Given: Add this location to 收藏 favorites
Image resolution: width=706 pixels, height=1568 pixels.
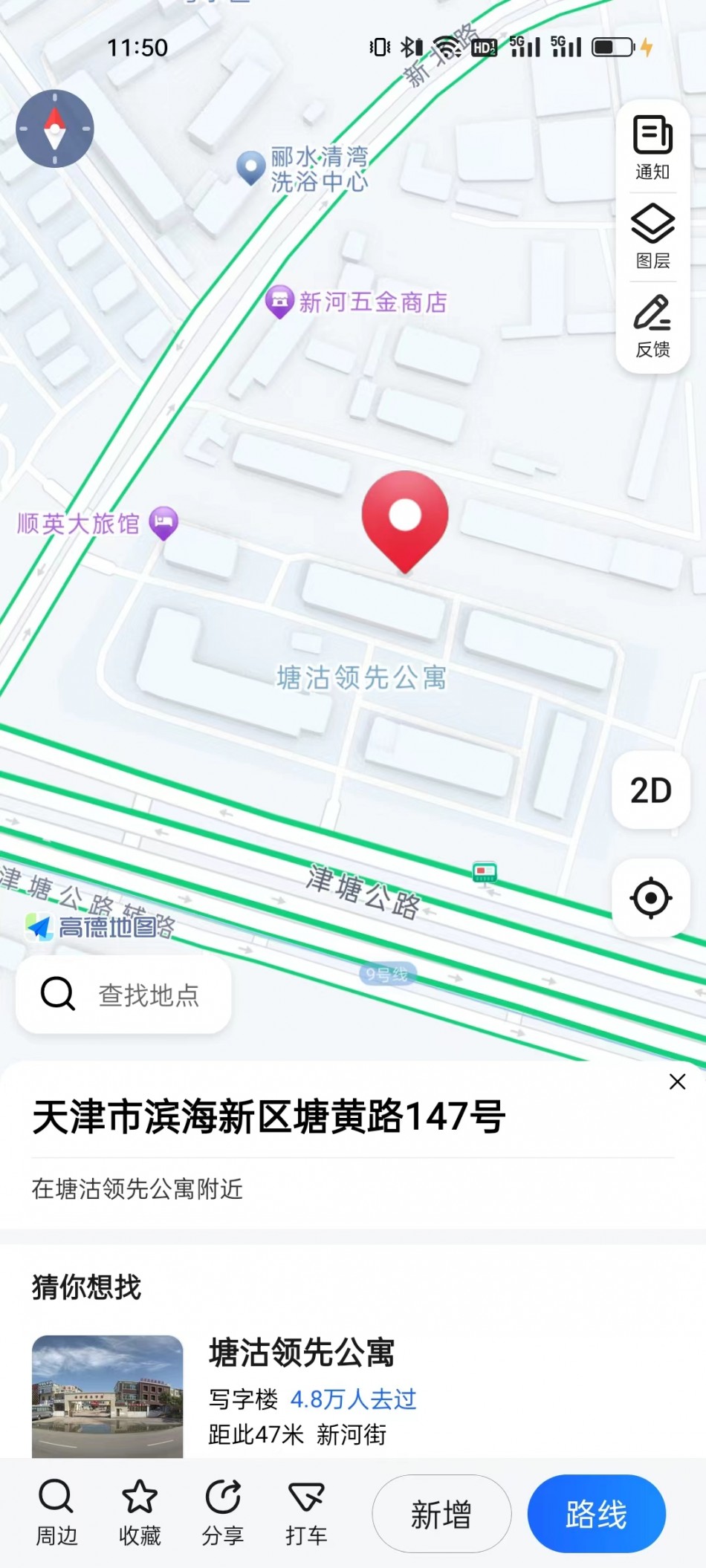Looking at the screenshot, I should pos(140,1512).
